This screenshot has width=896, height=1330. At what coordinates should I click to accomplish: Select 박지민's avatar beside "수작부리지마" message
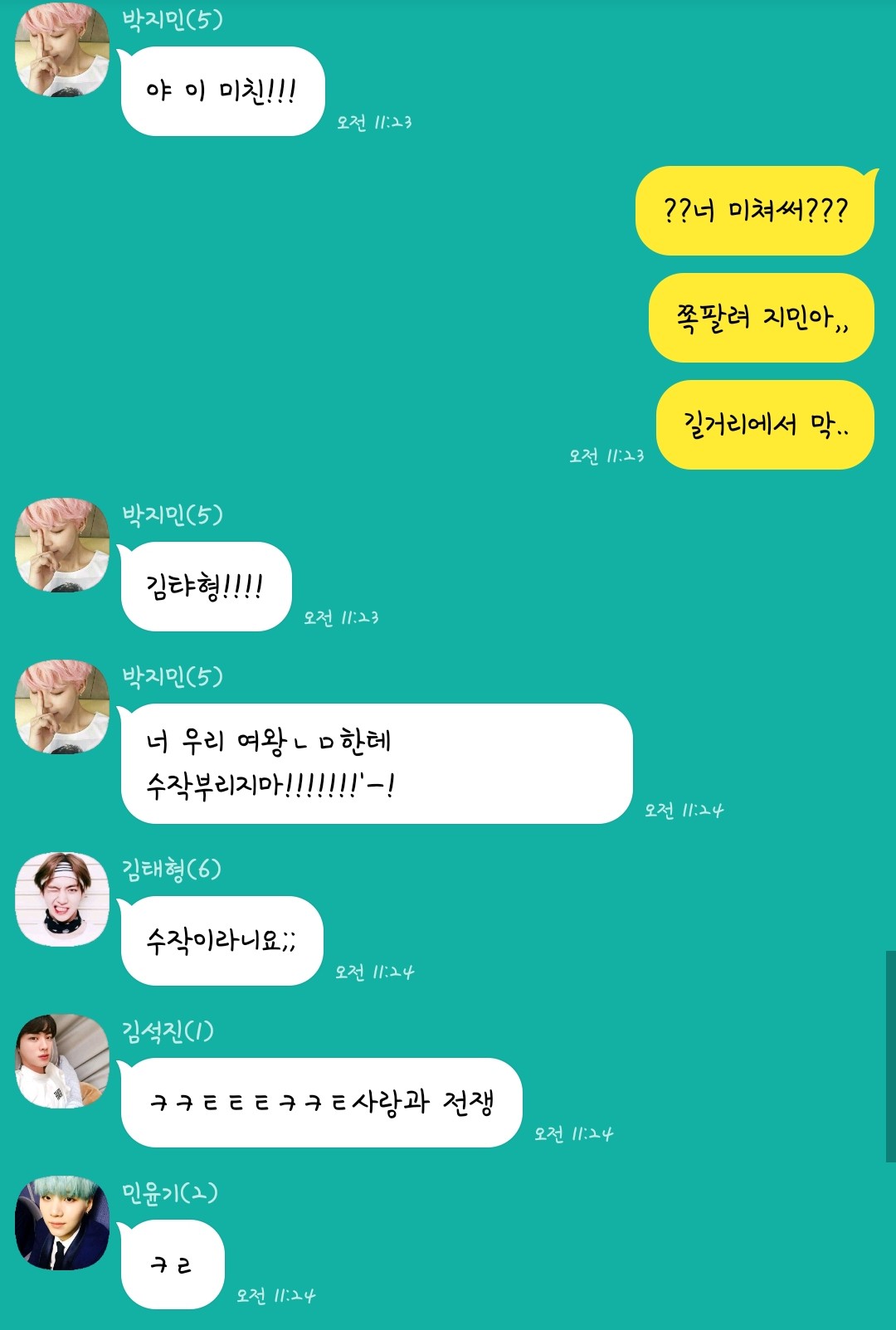pyautogui.click(x=62, y=707)
